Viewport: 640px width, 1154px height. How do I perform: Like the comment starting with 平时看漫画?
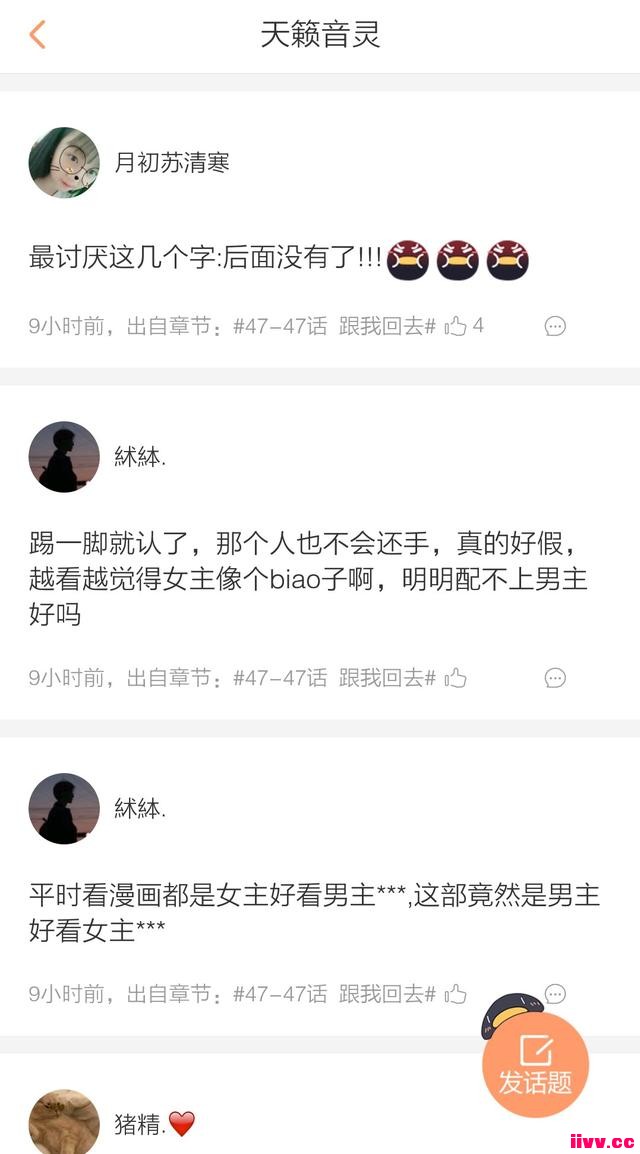point(457,994)
